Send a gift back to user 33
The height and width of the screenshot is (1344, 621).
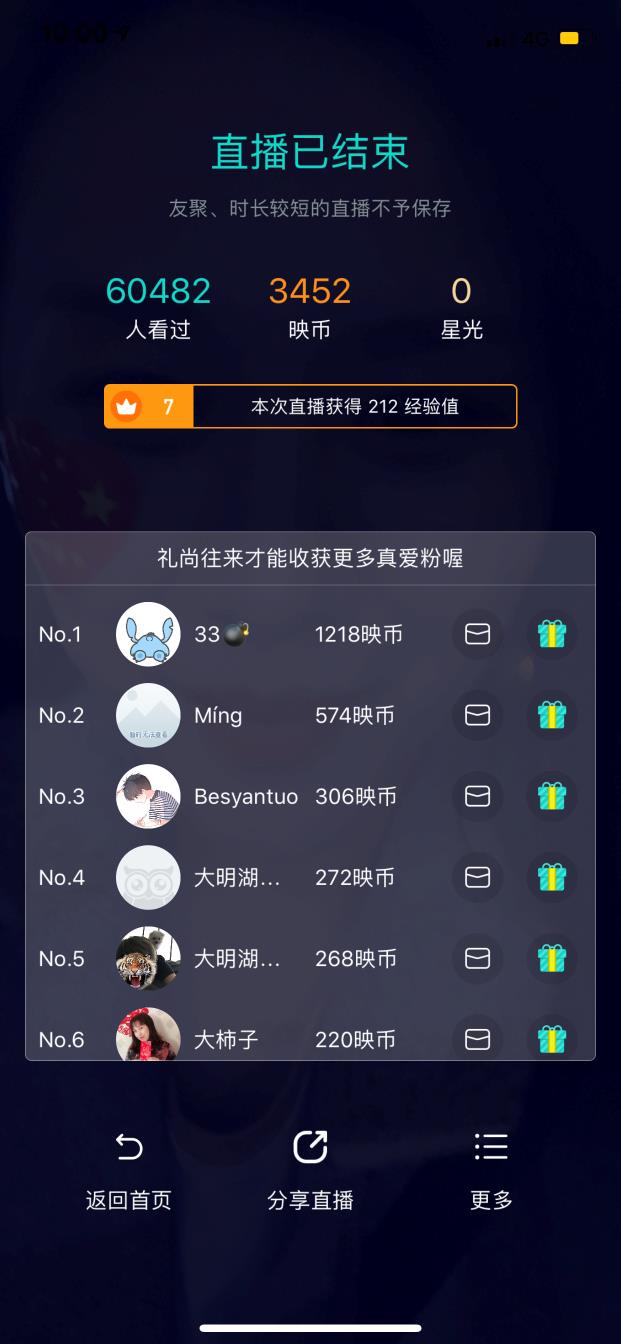pyautogui.click(x=552, y=634)
